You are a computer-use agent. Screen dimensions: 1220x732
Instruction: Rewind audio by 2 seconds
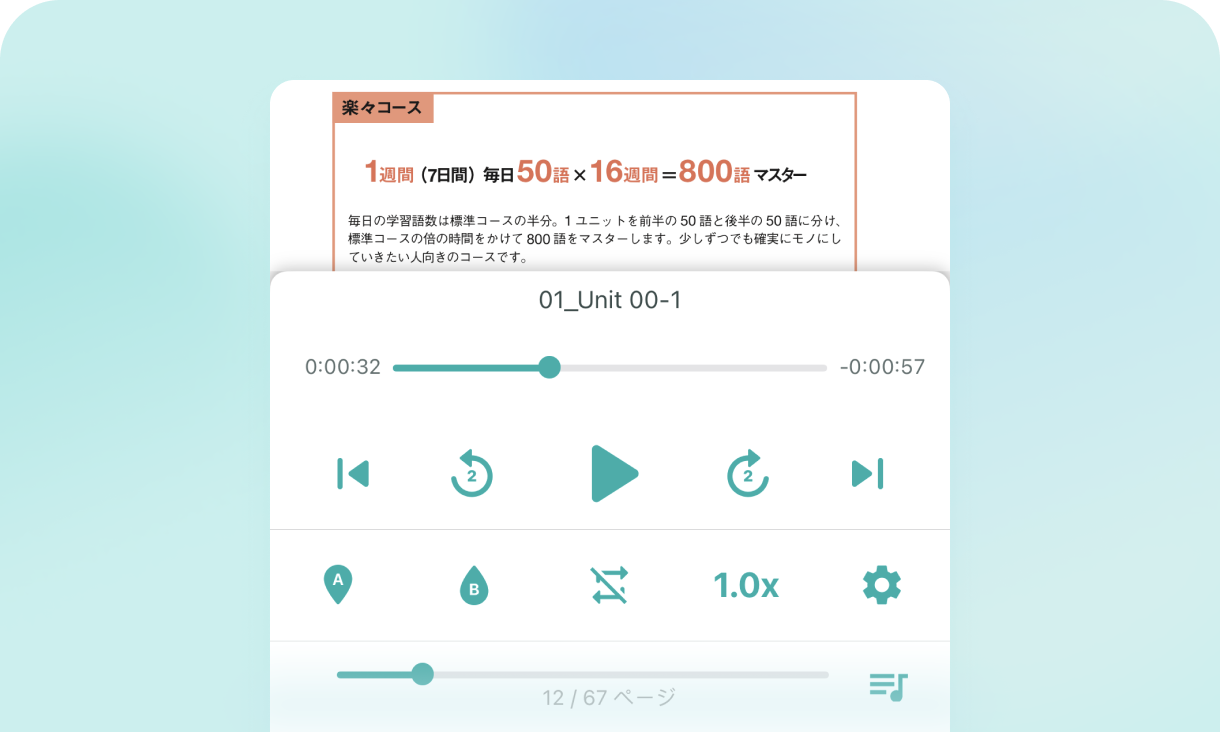(x=472, y=474)
